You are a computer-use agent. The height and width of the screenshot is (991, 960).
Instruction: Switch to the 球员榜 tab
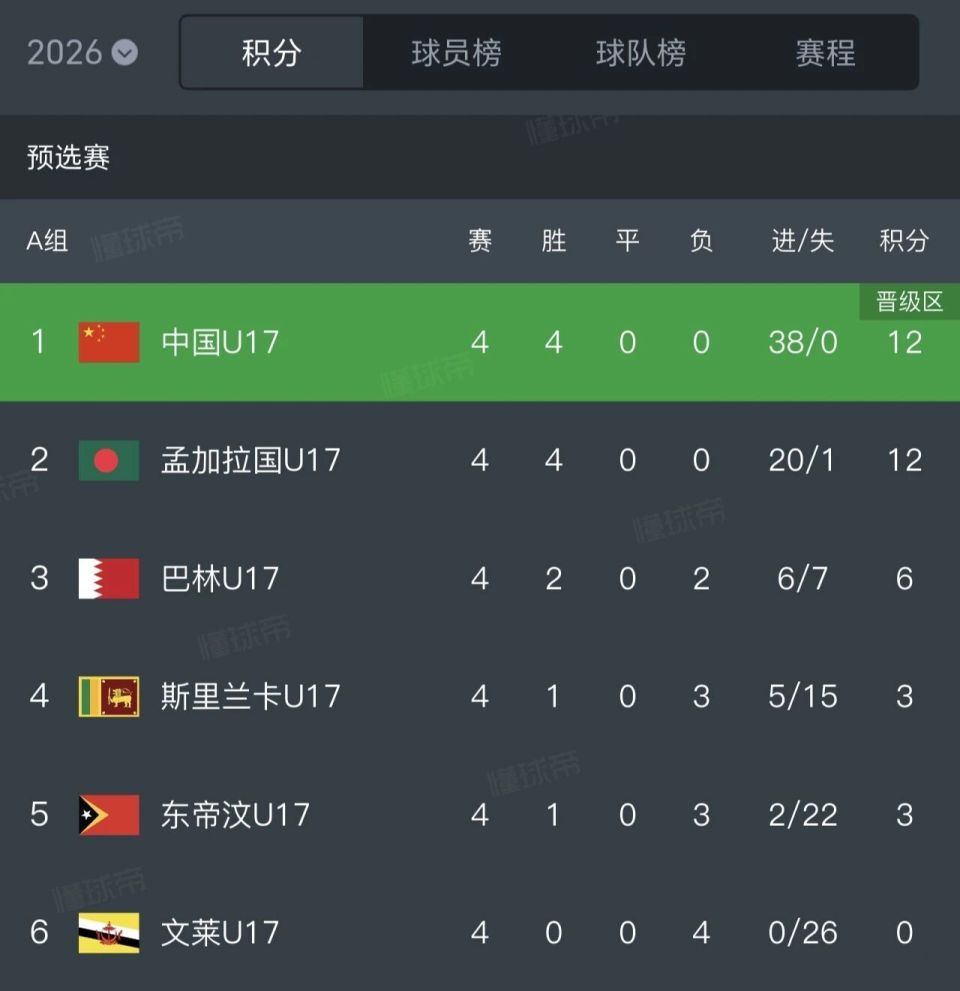point(456,52)
